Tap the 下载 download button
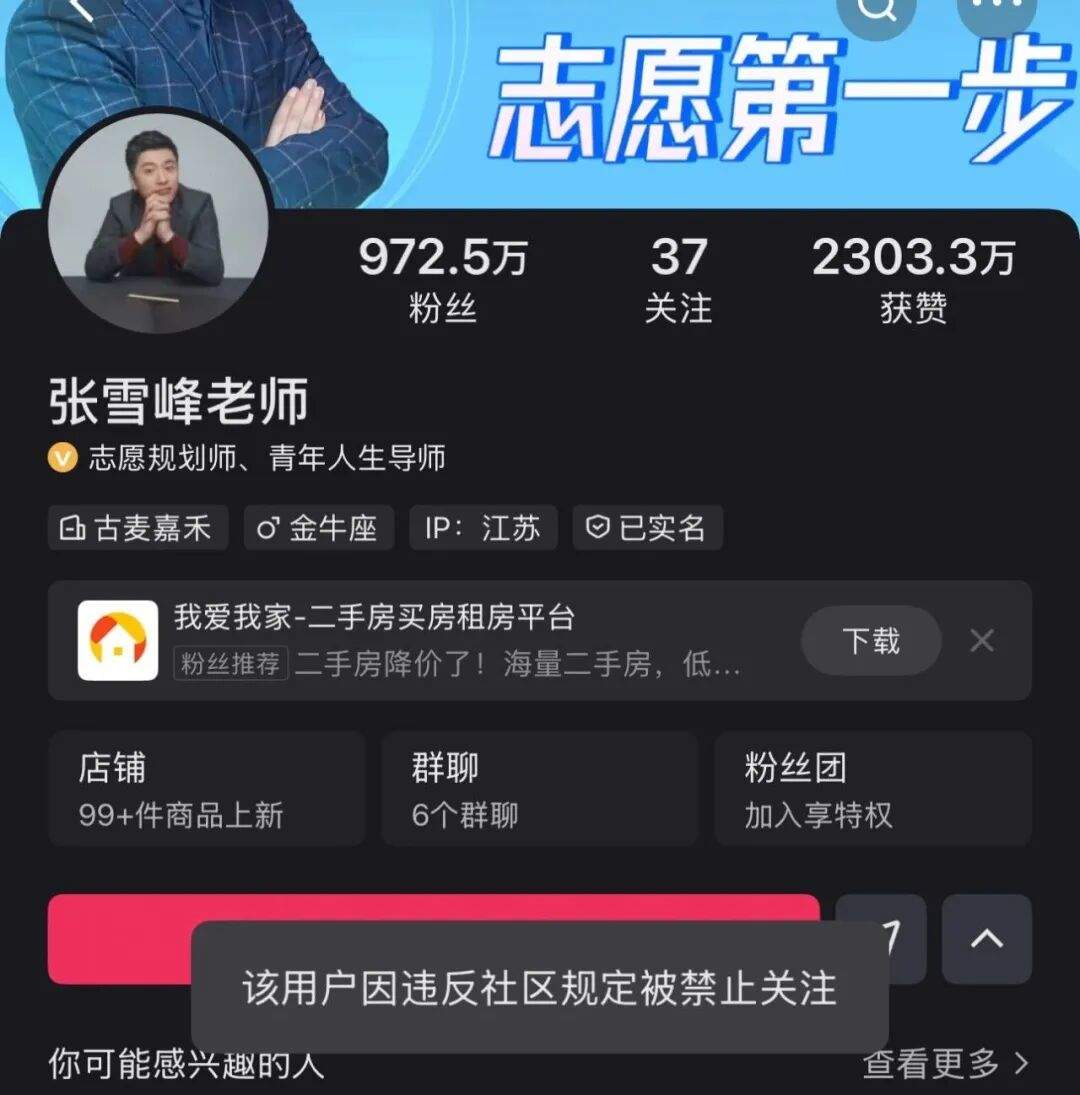 tap(870, 641)
